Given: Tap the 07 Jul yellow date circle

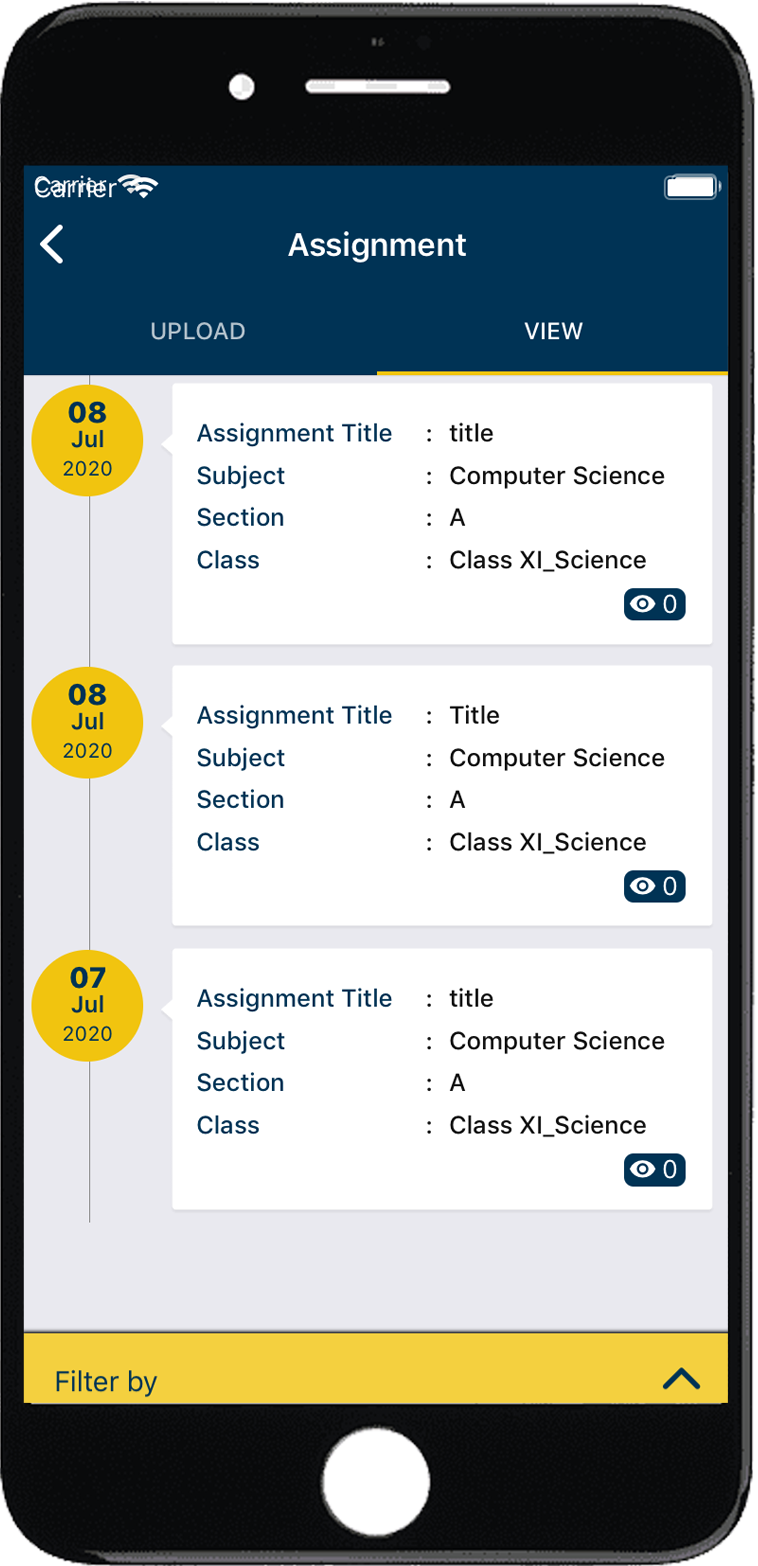Looking at the screenshot, I should pos(88,1005).
